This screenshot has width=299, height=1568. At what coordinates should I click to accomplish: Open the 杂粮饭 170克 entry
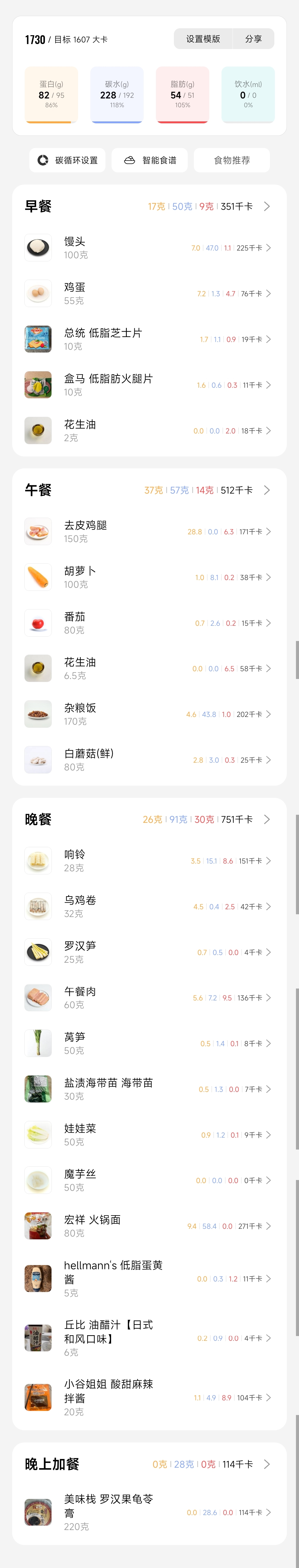point(149,714)
